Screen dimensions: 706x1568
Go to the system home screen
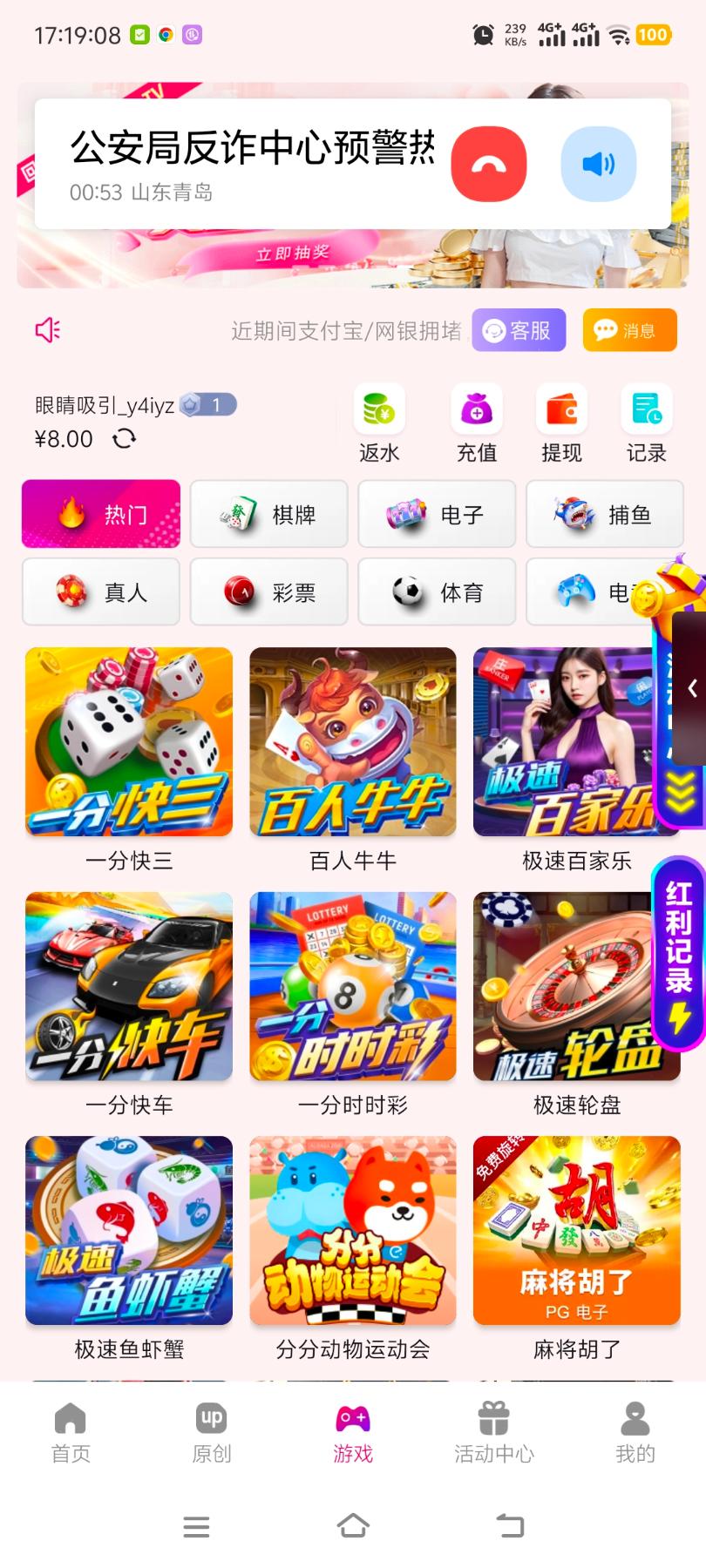pos(353,1526)
